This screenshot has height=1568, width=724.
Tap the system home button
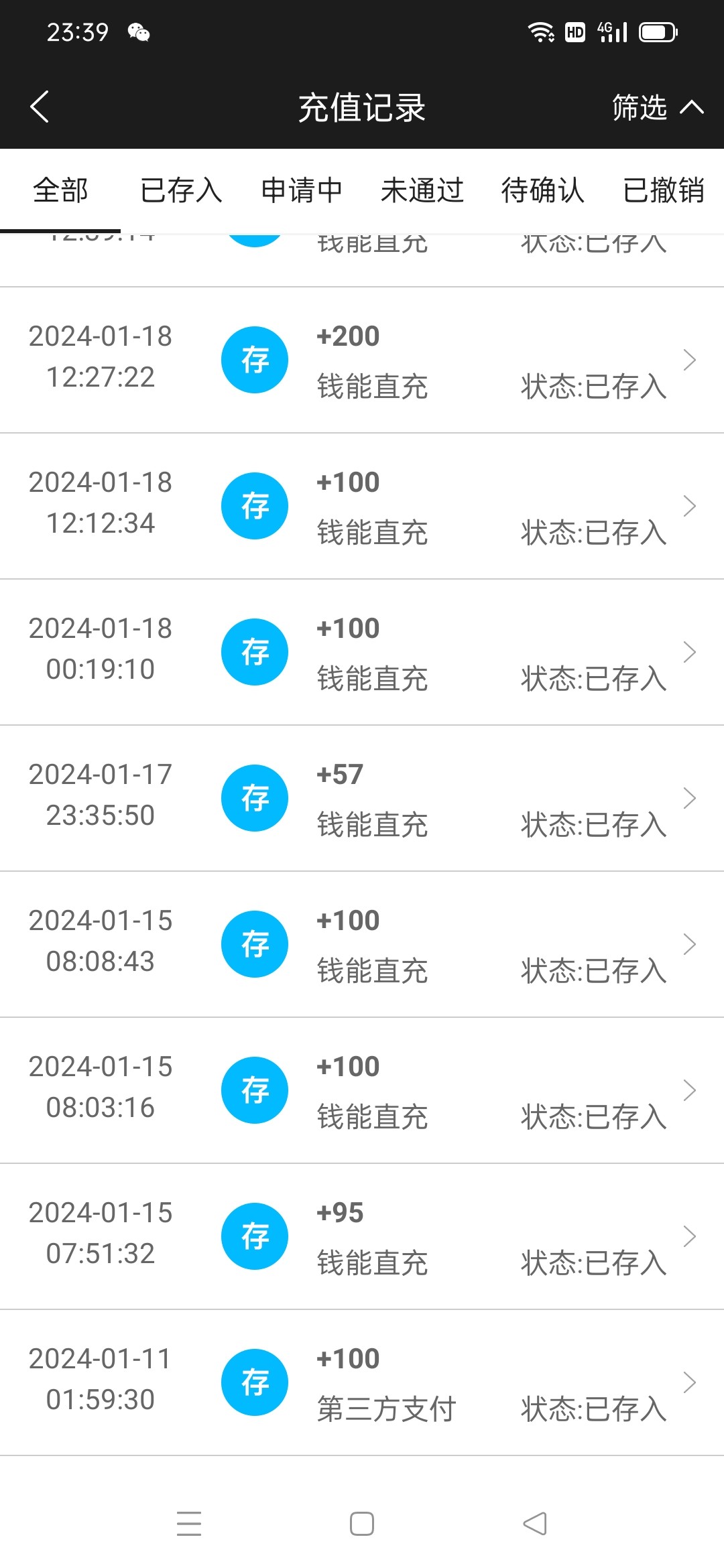362,1524
